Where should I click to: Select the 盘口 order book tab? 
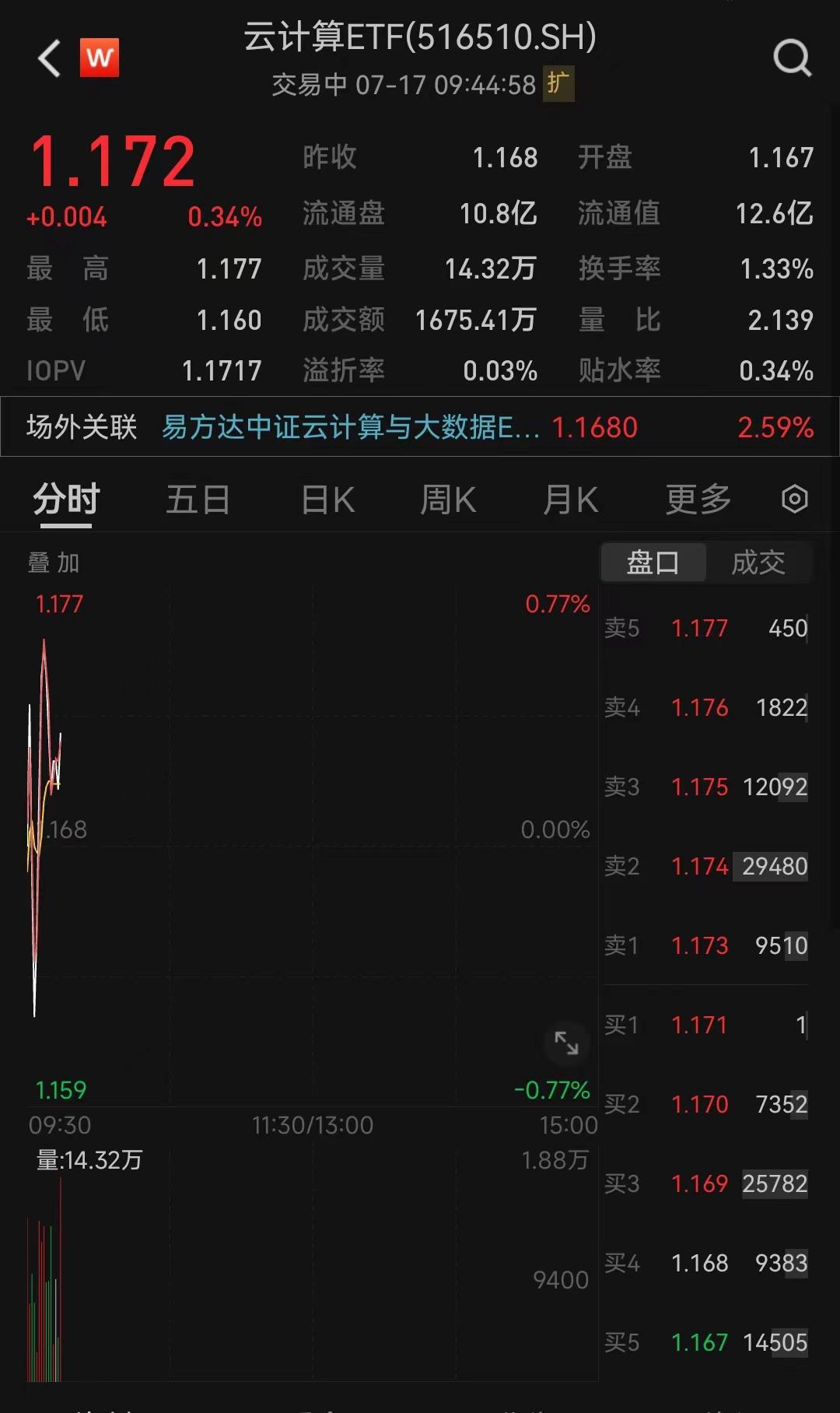pos(653,562)
